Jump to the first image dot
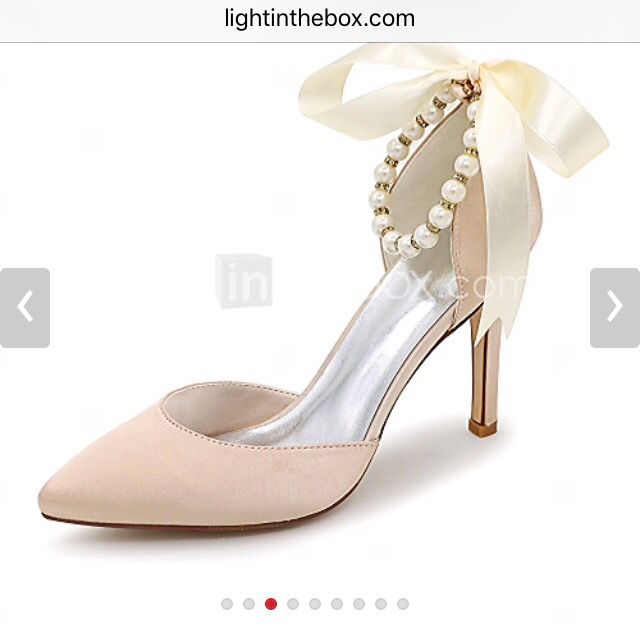The image size is (640, 633). tap(227, 604)
